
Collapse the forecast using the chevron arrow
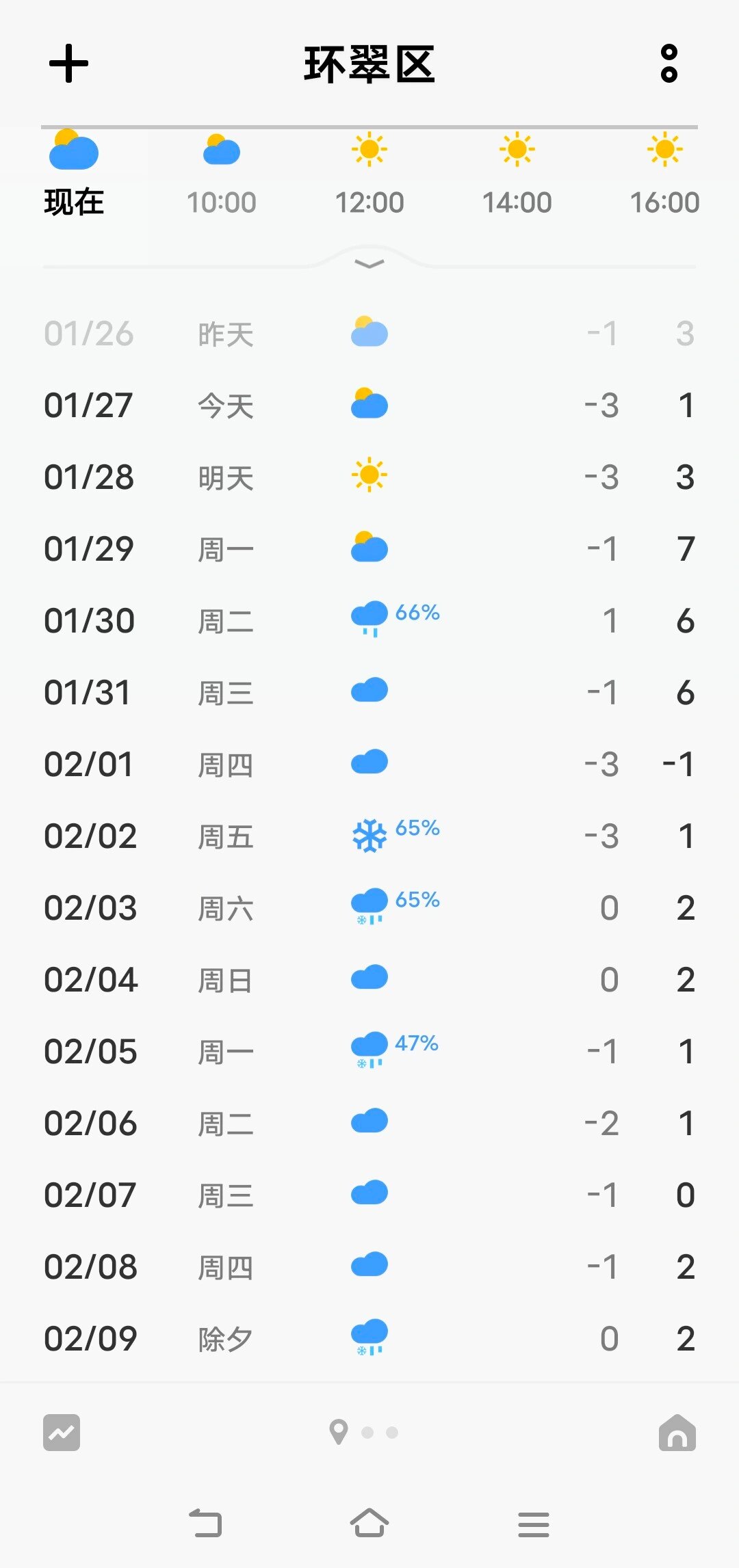[369, 263]
